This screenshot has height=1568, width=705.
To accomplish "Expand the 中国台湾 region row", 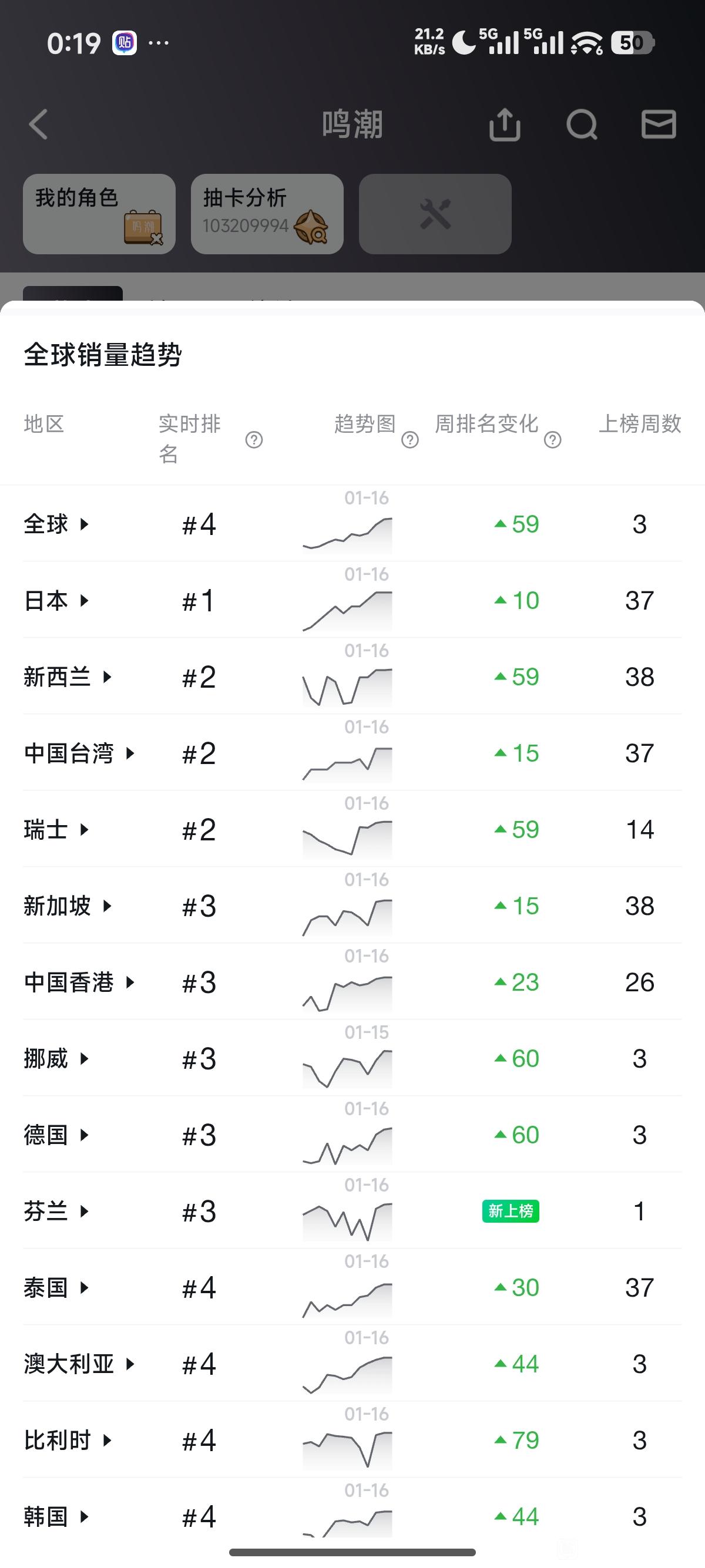I will coord(80,753).
